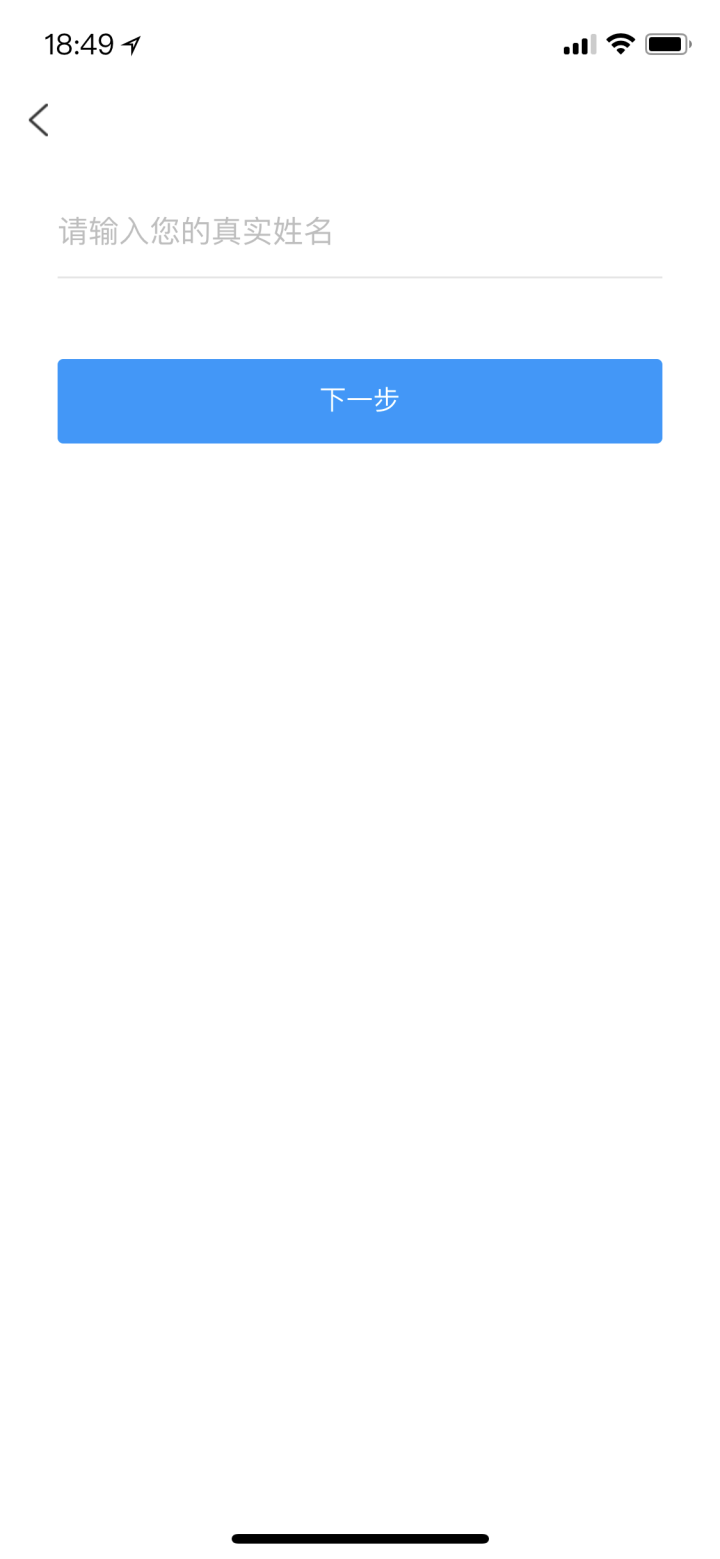
Task: Tap the blue 下一步 button
Action: pos(359,400)
